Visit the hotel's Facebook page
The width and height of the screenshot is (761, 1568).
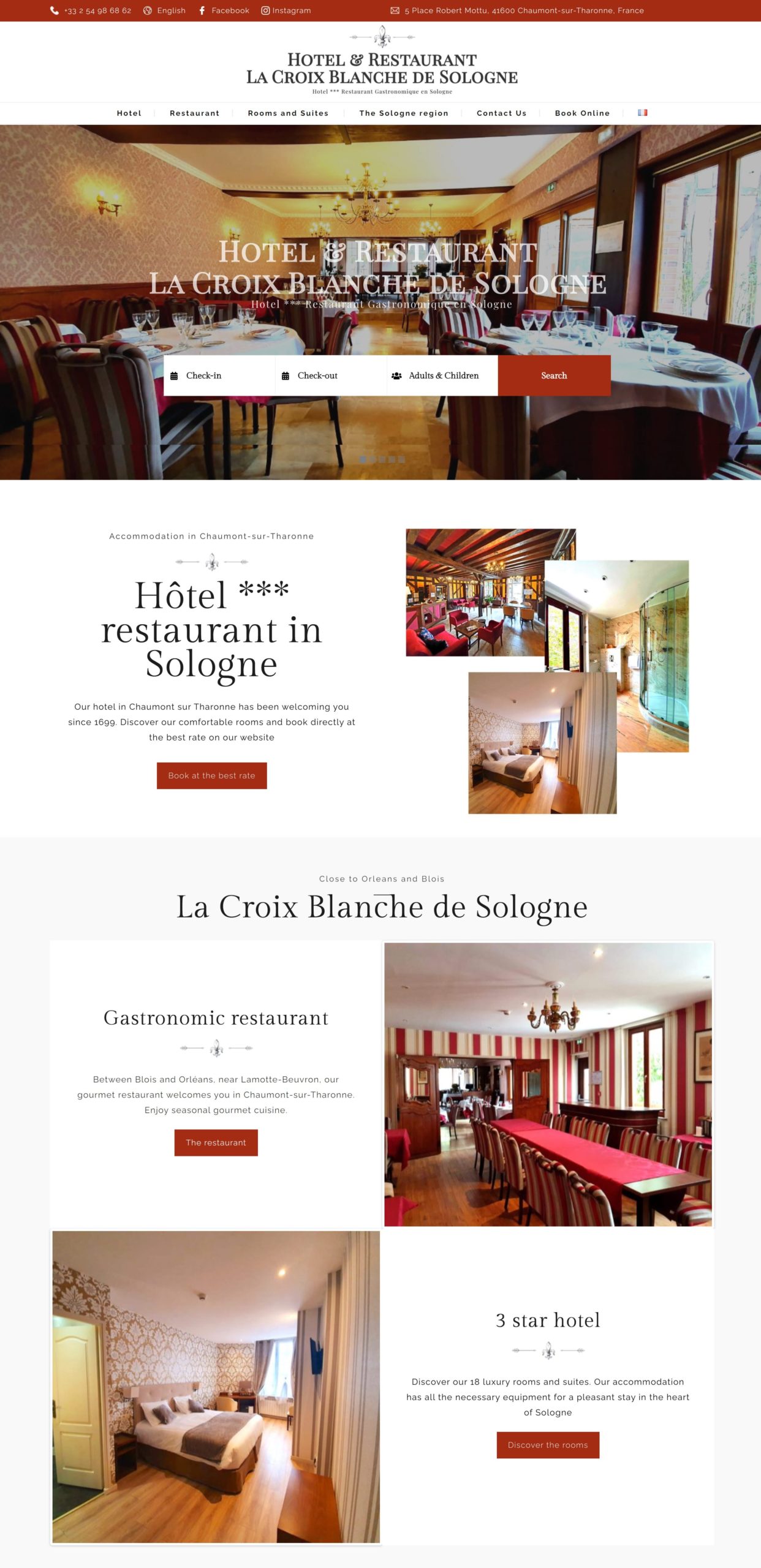224,10
